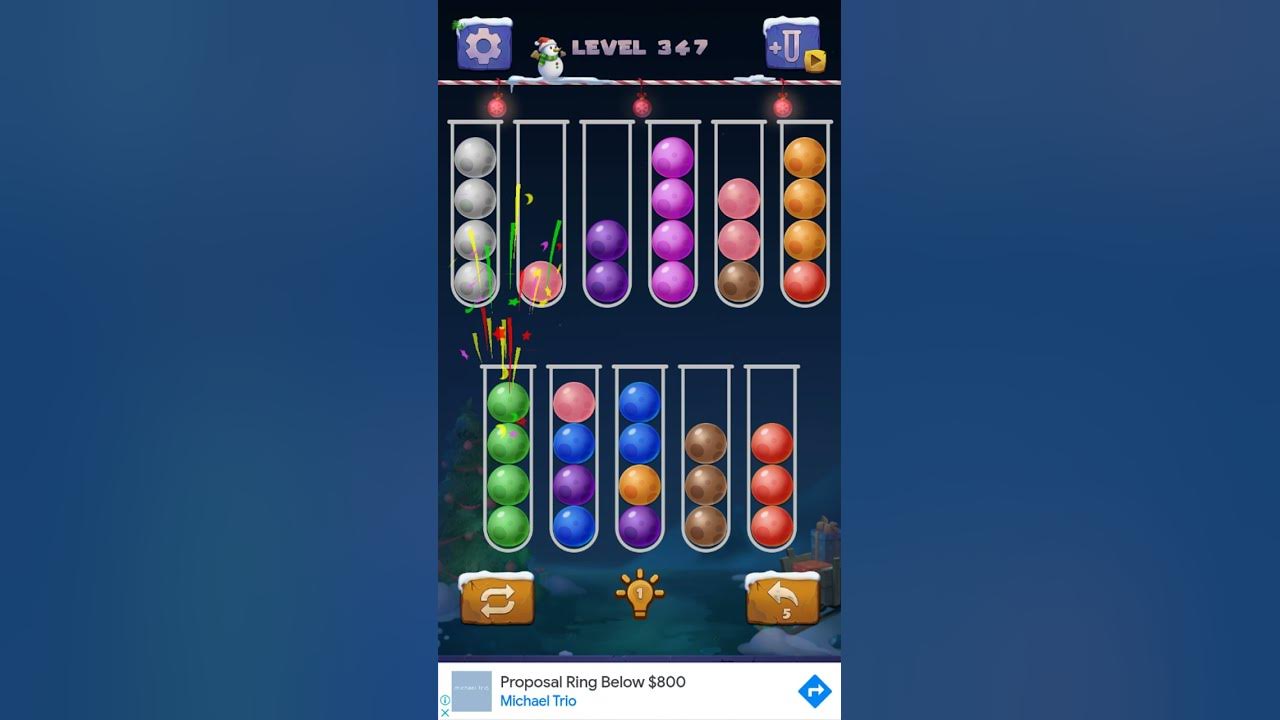This screenshot has width=1280, height=720.
Task: Restart the level
Action: 497,600
